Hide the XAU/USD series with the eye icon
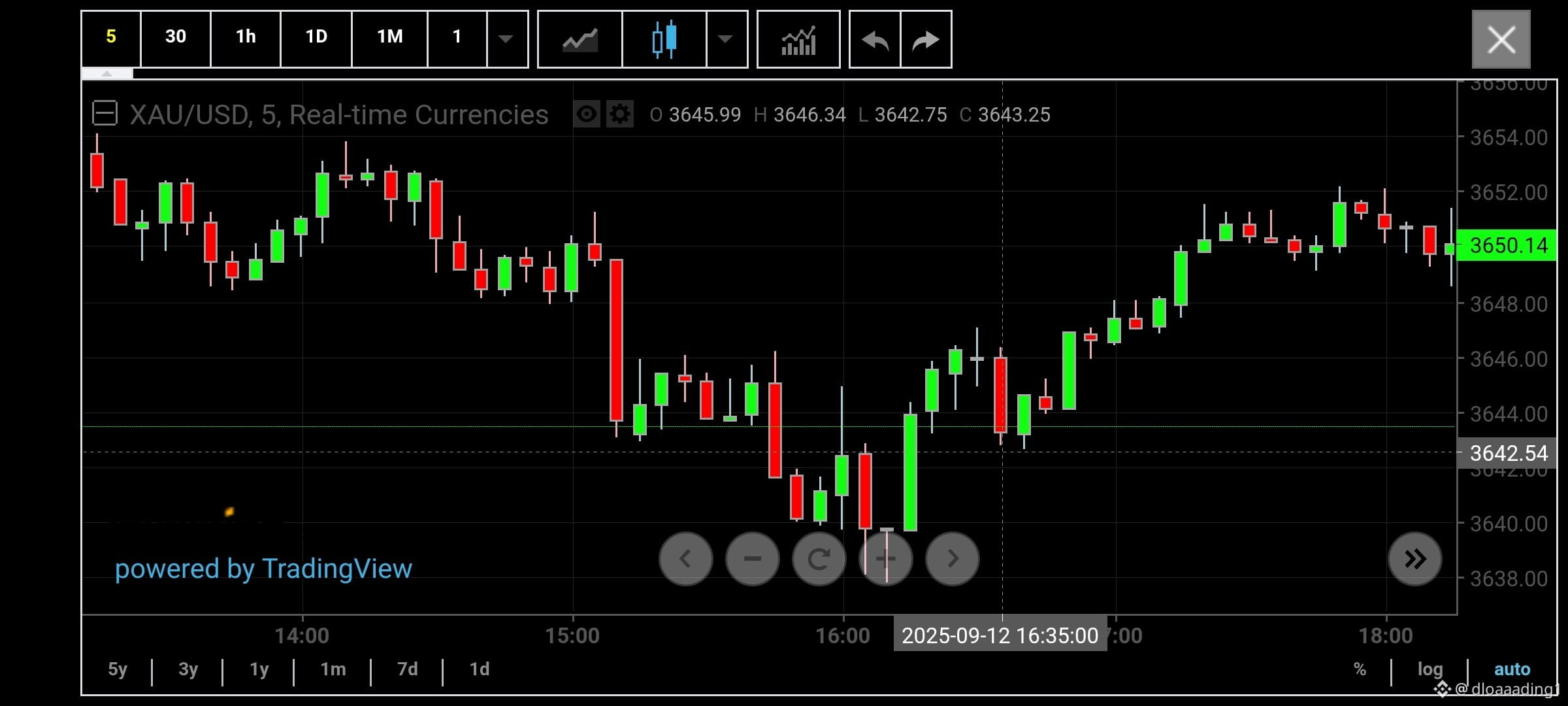 point(587,114)
